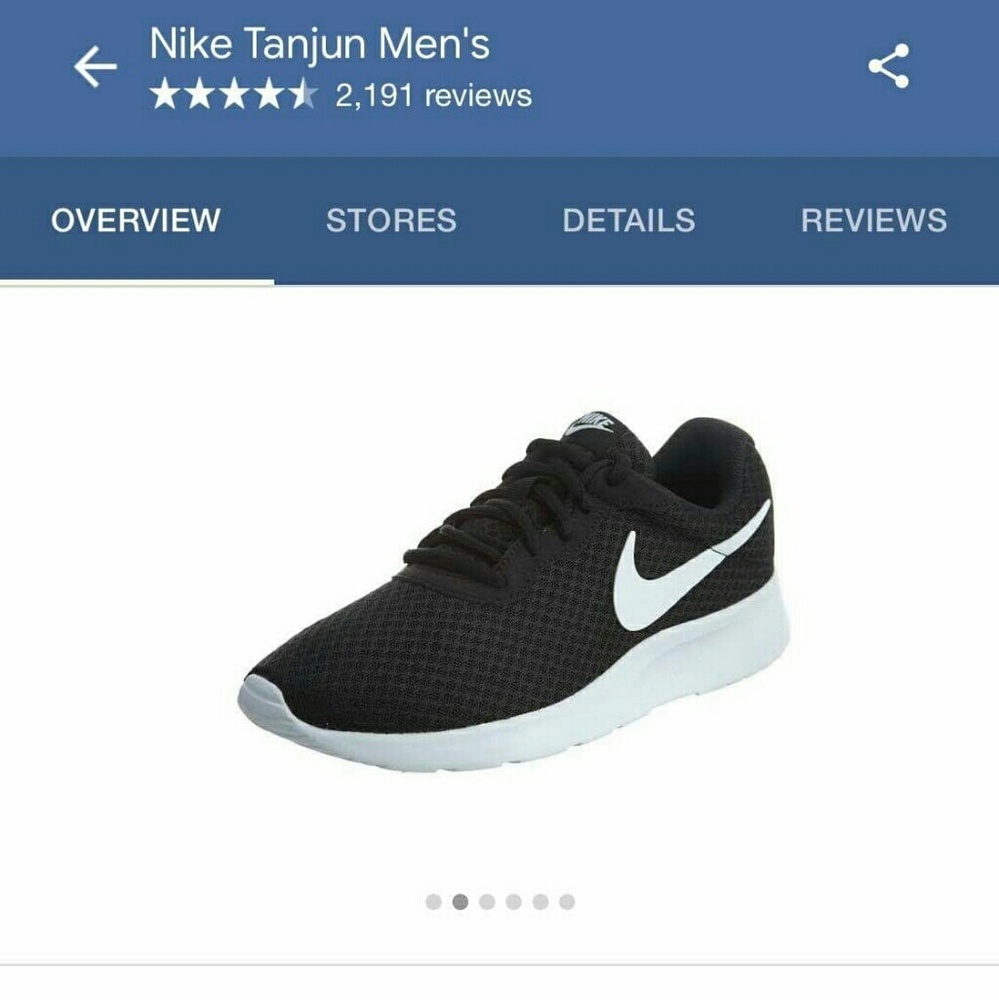Open the DETAILS tab
999x1000 pixels.
coord(630,220)
